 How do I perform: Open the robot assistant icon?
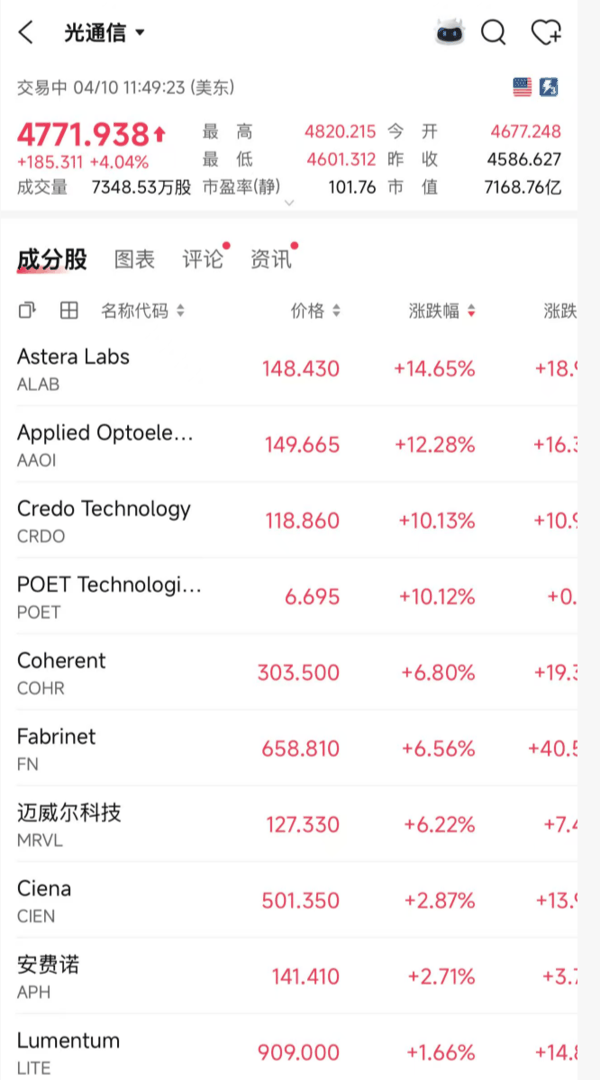[450, 33]
